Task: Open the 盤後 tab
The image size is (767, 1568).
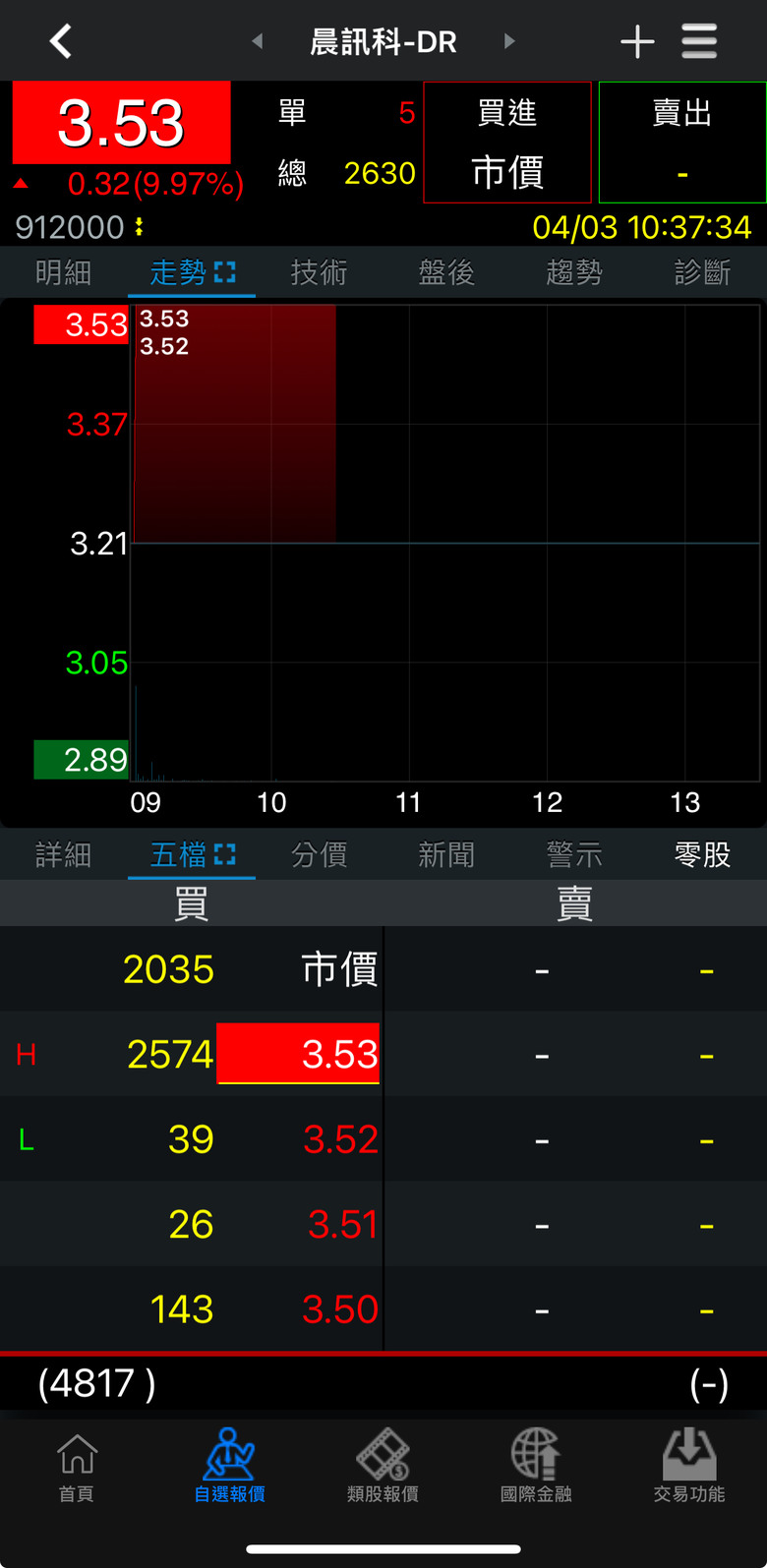Action: pos(447,272)
